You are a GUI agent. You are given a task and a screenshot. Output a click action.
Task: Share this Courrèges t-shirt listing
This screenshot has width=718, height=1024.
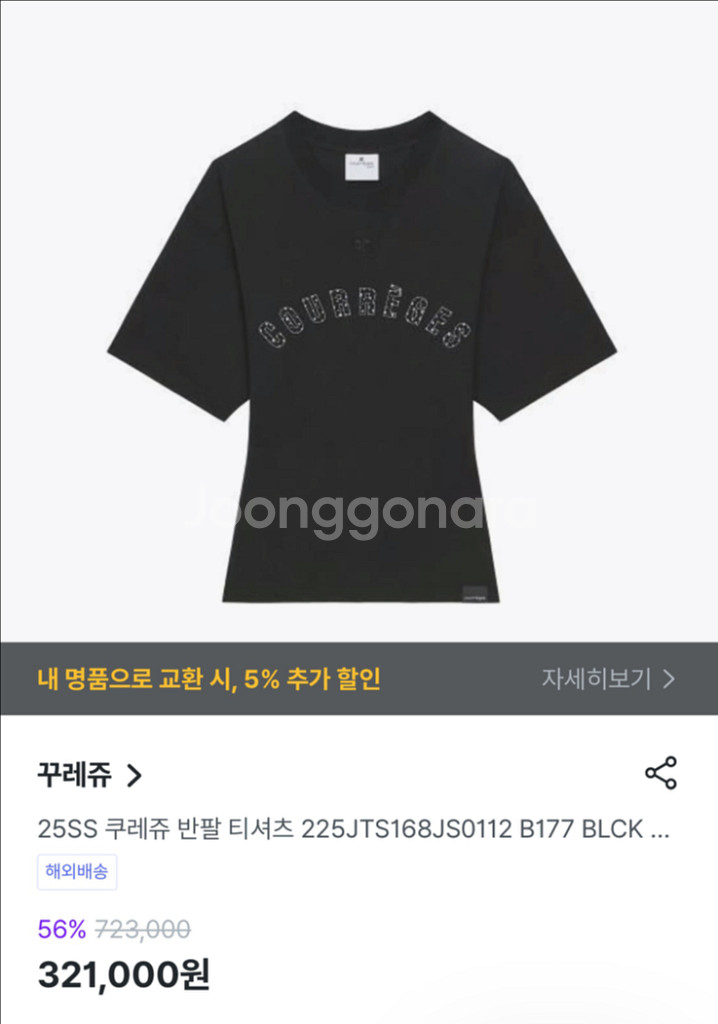click(660, 773)
